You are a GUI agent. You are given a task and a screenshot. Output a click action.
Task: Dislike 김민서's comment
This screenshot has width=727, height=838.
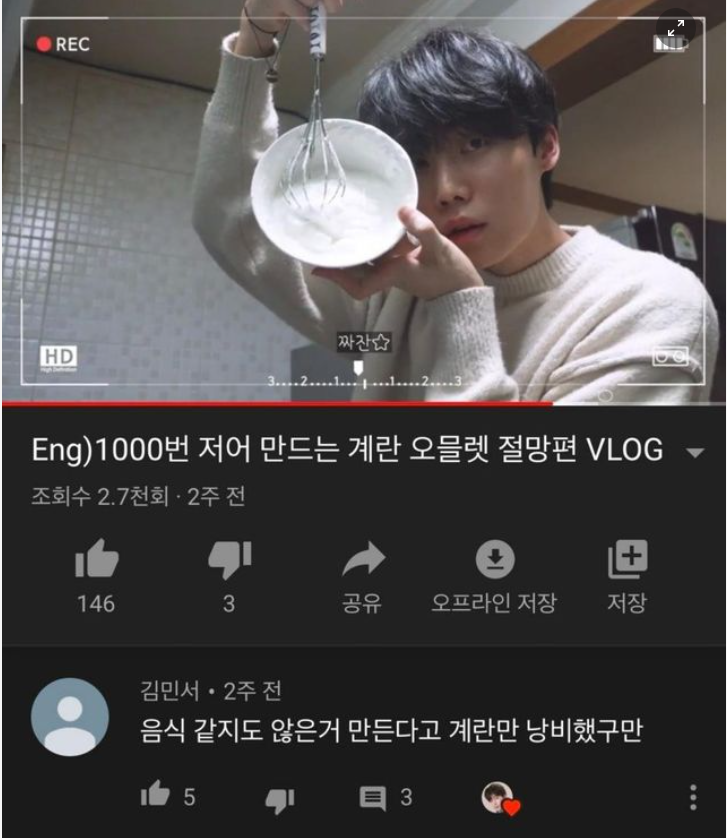point(278,798)
